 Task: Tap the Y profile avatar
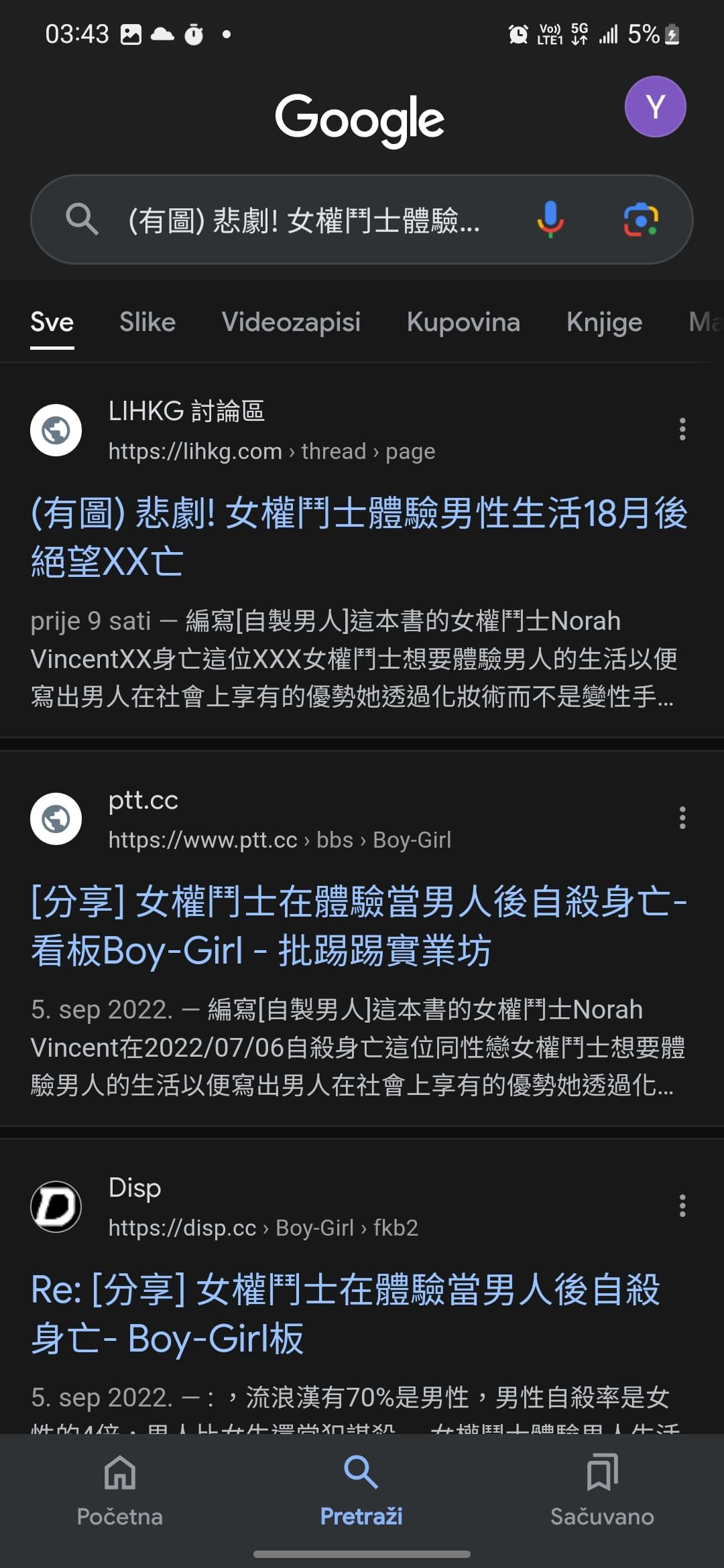[x=655, y=106]
